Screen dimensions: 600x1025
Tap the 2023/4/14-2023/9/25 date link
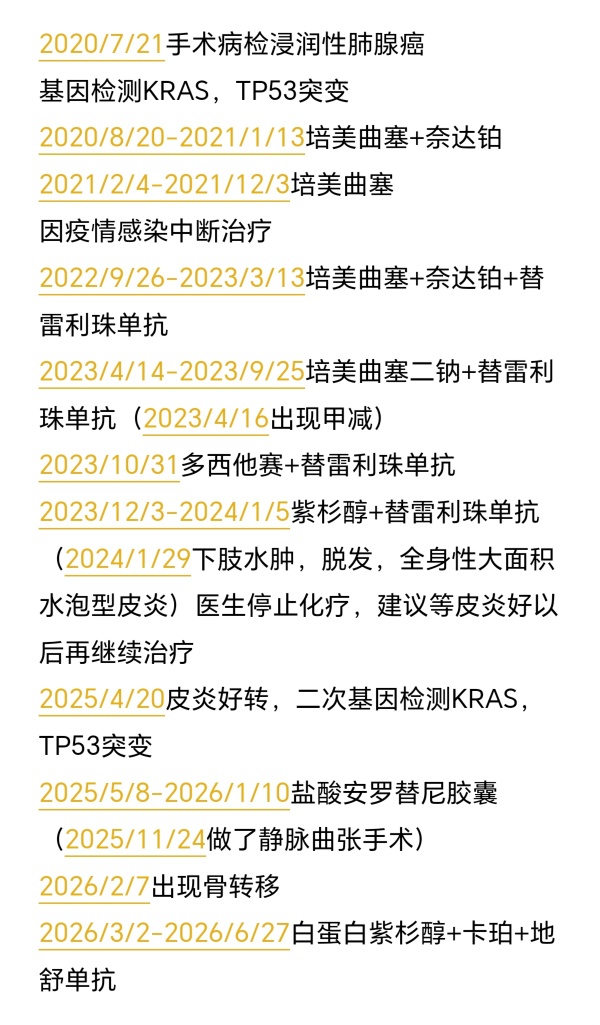coord(172,373)
